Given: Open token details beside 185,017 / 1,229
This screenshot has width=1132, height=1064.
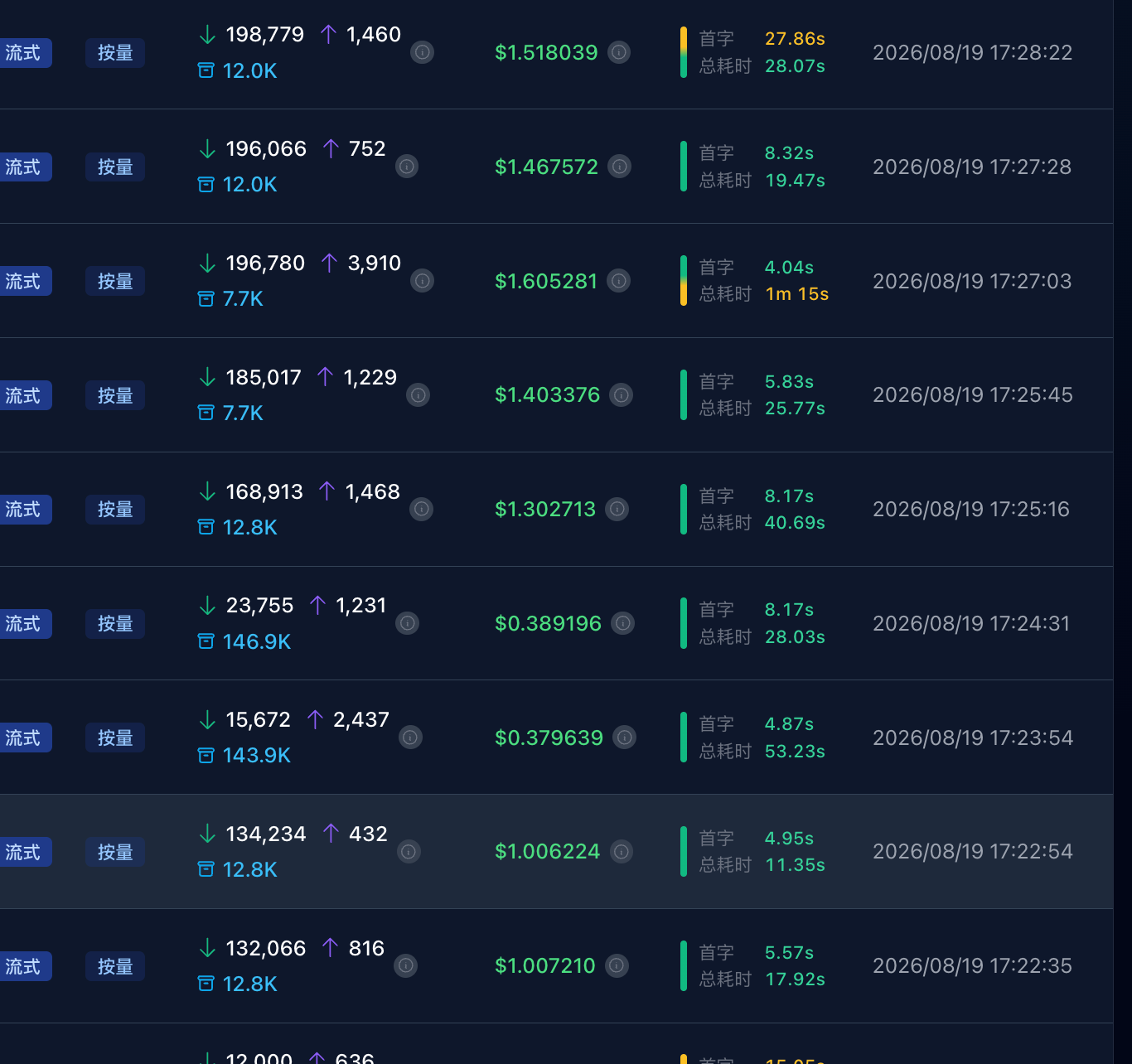Looking at the screenshot, I should [x=418, y=395].
